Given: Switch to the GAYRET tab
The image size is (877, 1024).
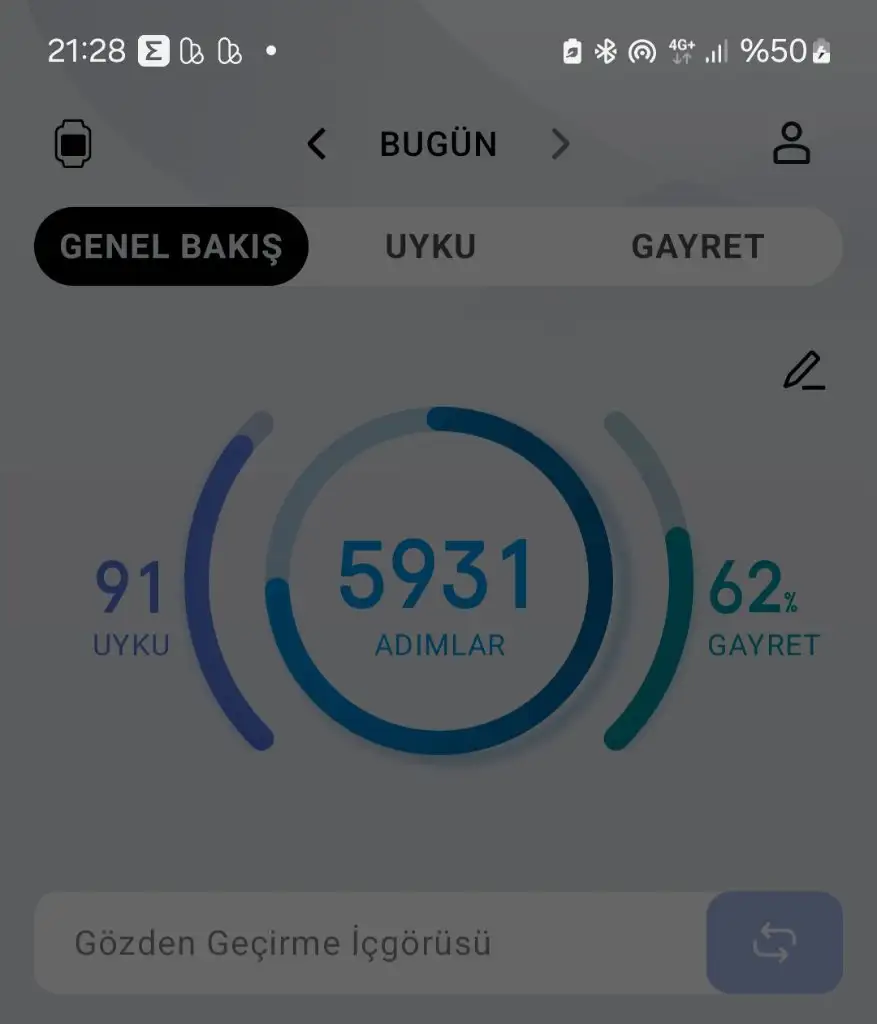Looking at the screenshot, I should click(x=697, y=246).
